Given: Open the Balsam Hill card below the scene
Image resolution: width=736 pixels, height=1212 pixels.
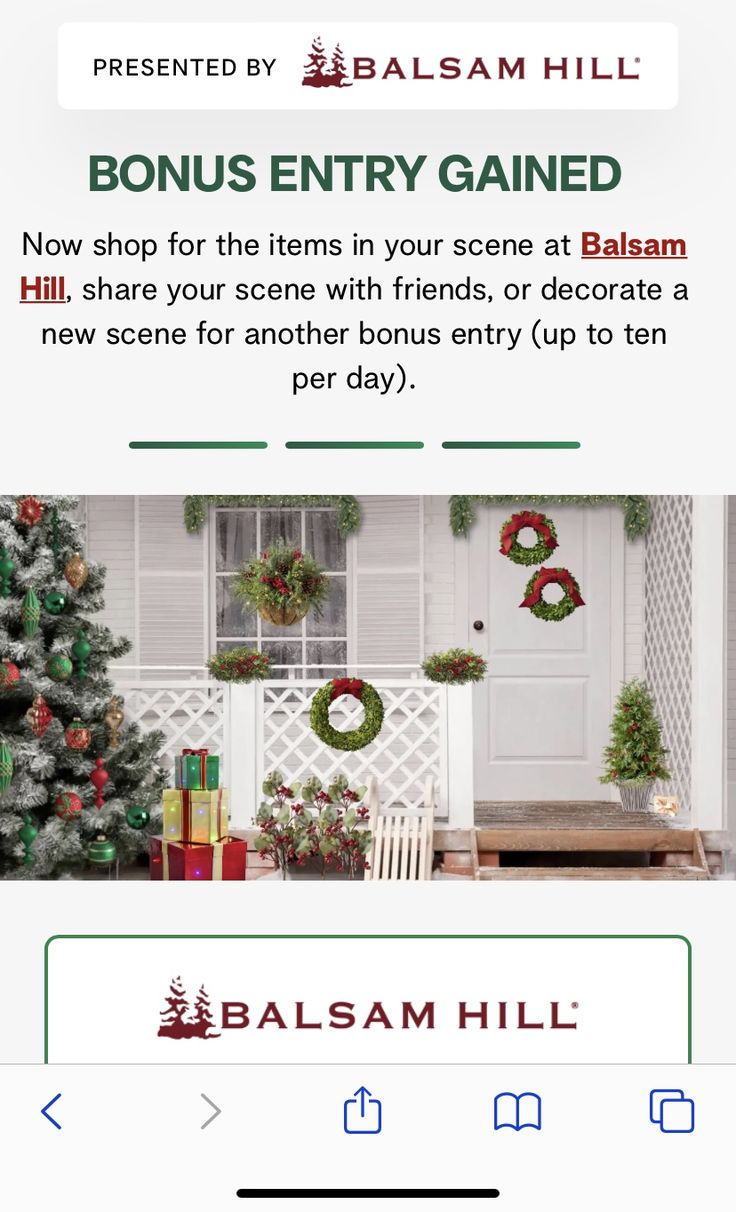Looking at the screenshot, I should pyautogui.click(x=368, y=1000).
